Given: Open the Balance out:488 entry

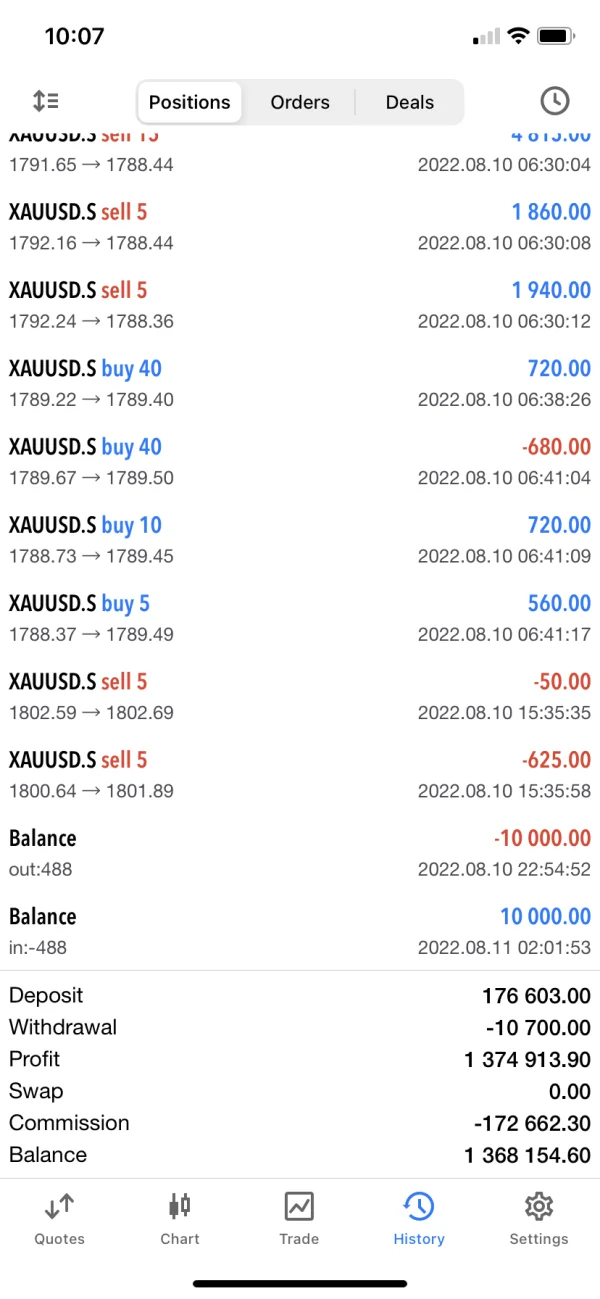Looking at the screenshot, I should pos(300,853).
